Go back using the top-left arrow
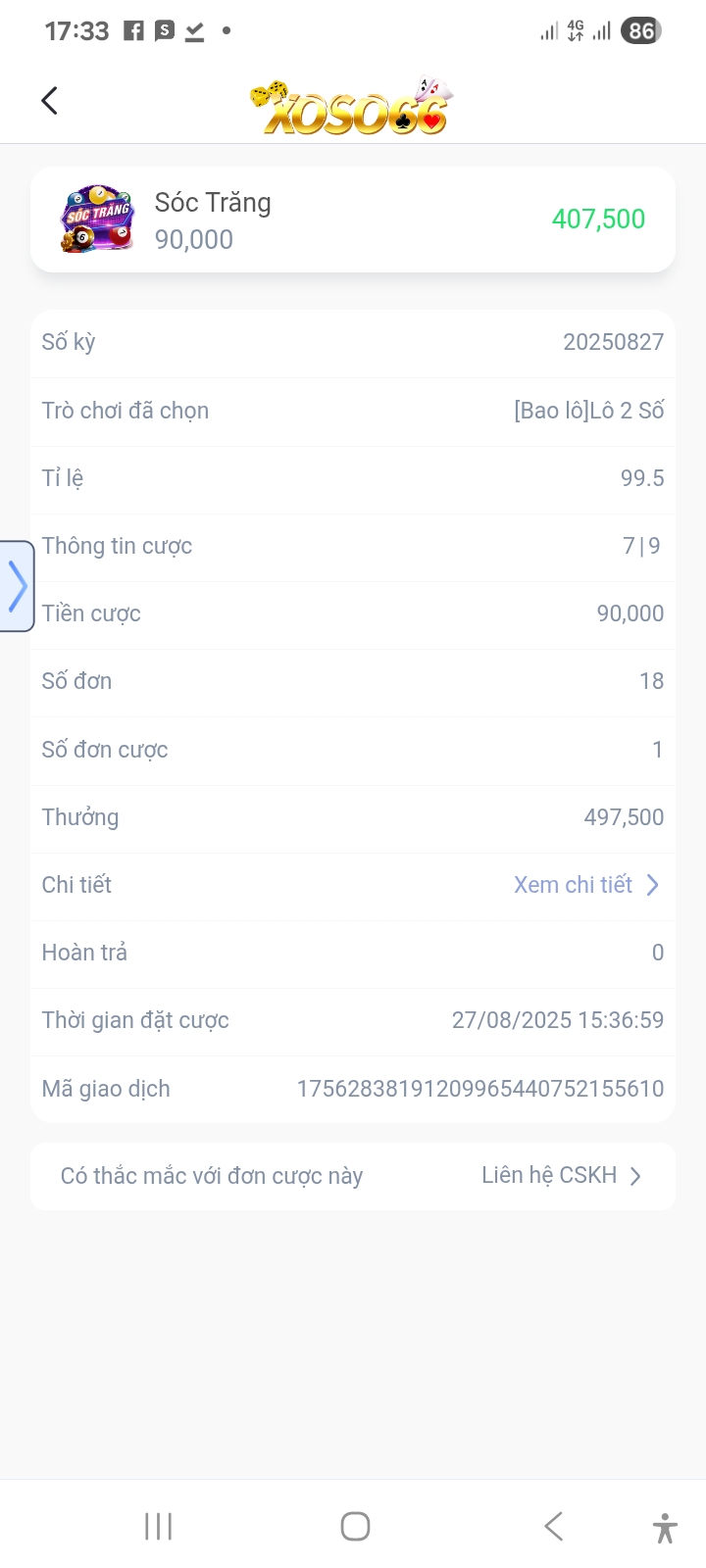706x1568 pixels. tap(50, 100)
